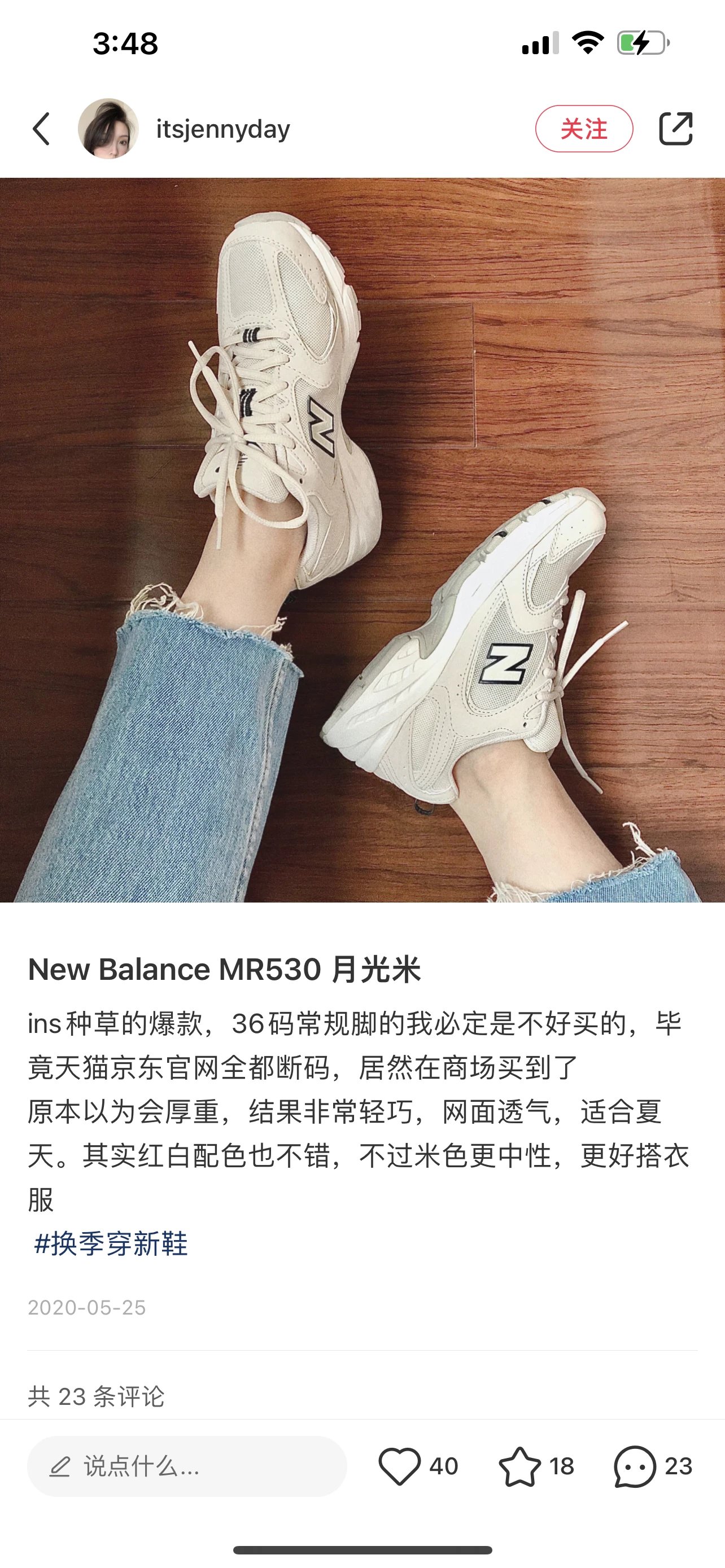This screenshot has width=725, height=1568.
Task: Open the comments bubble icon
Action: pos(635,1466)
